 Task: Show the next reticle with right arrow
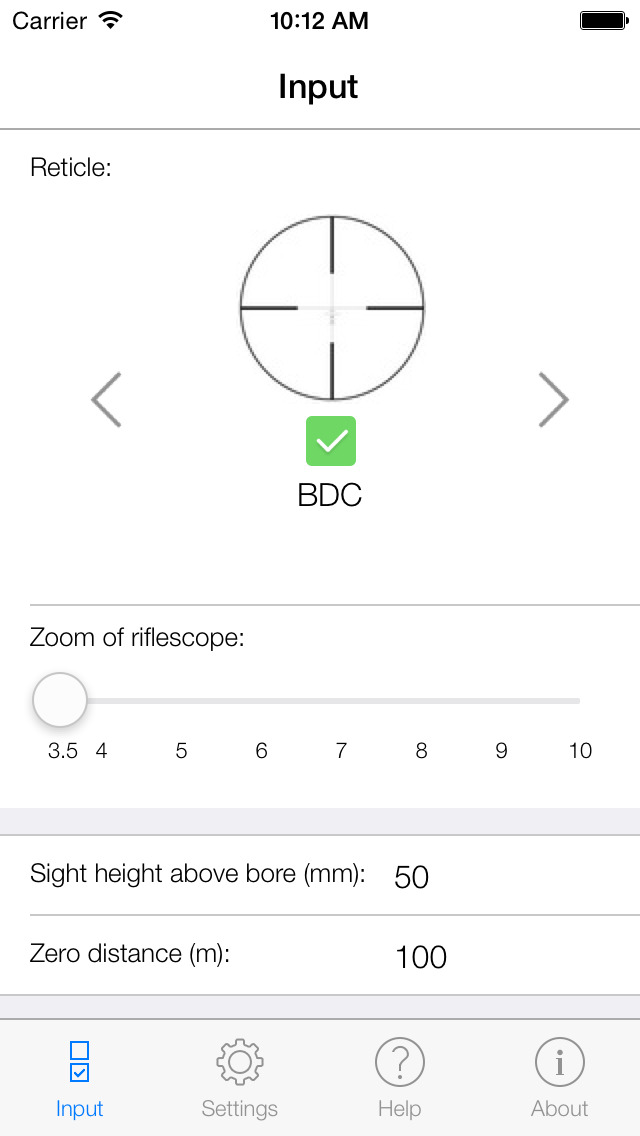554,400
